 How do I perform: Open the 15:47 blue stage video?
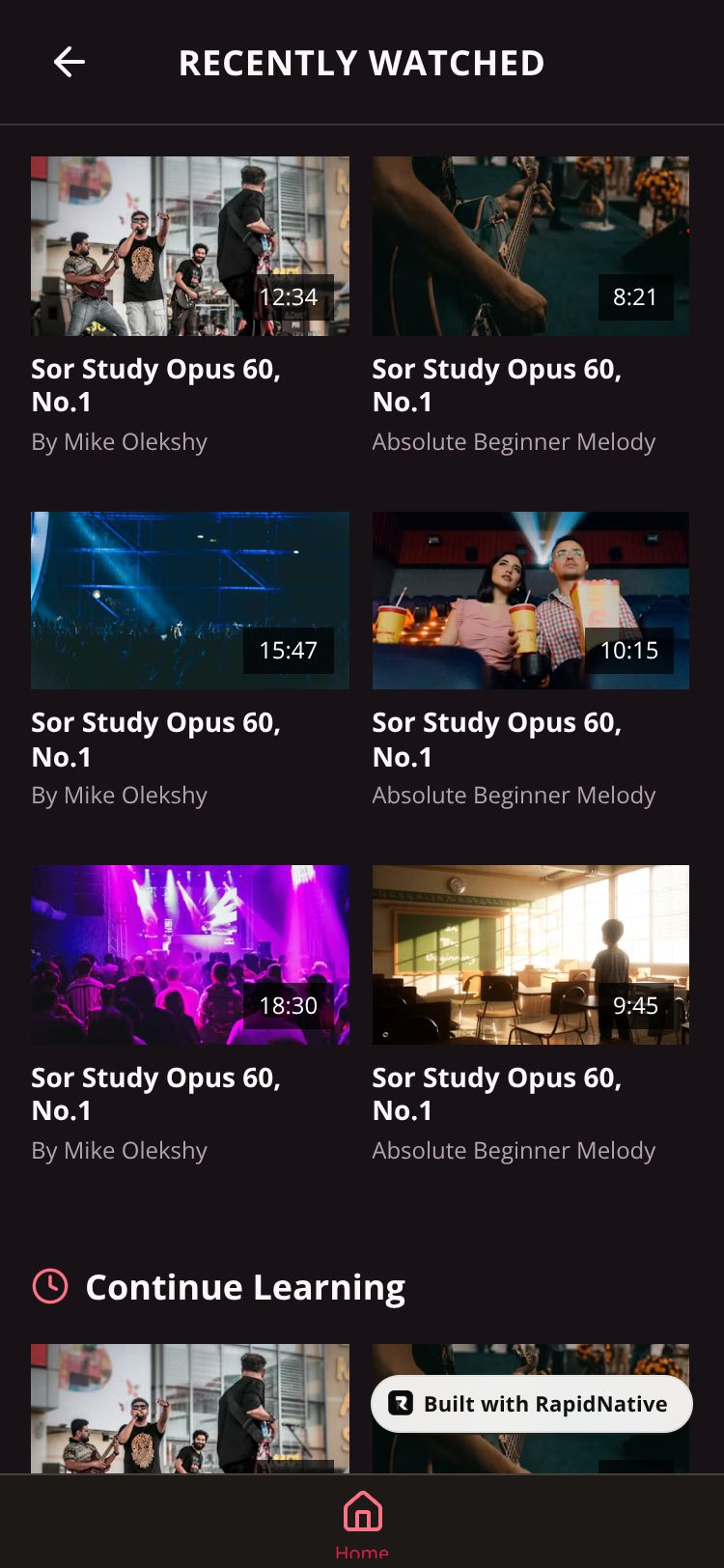tap(190, 601)
